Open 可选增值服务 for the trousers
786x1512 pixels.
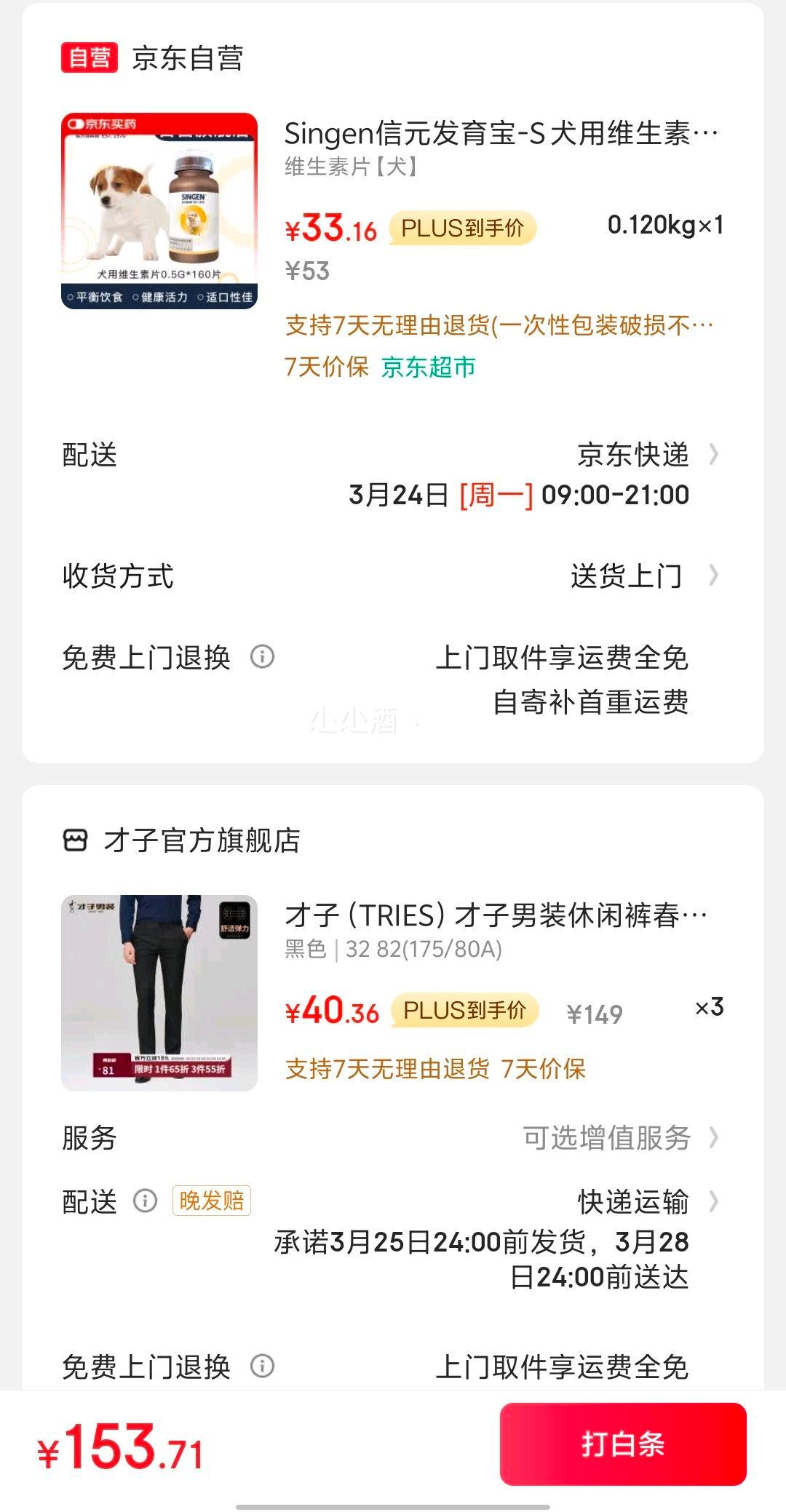393,1137
